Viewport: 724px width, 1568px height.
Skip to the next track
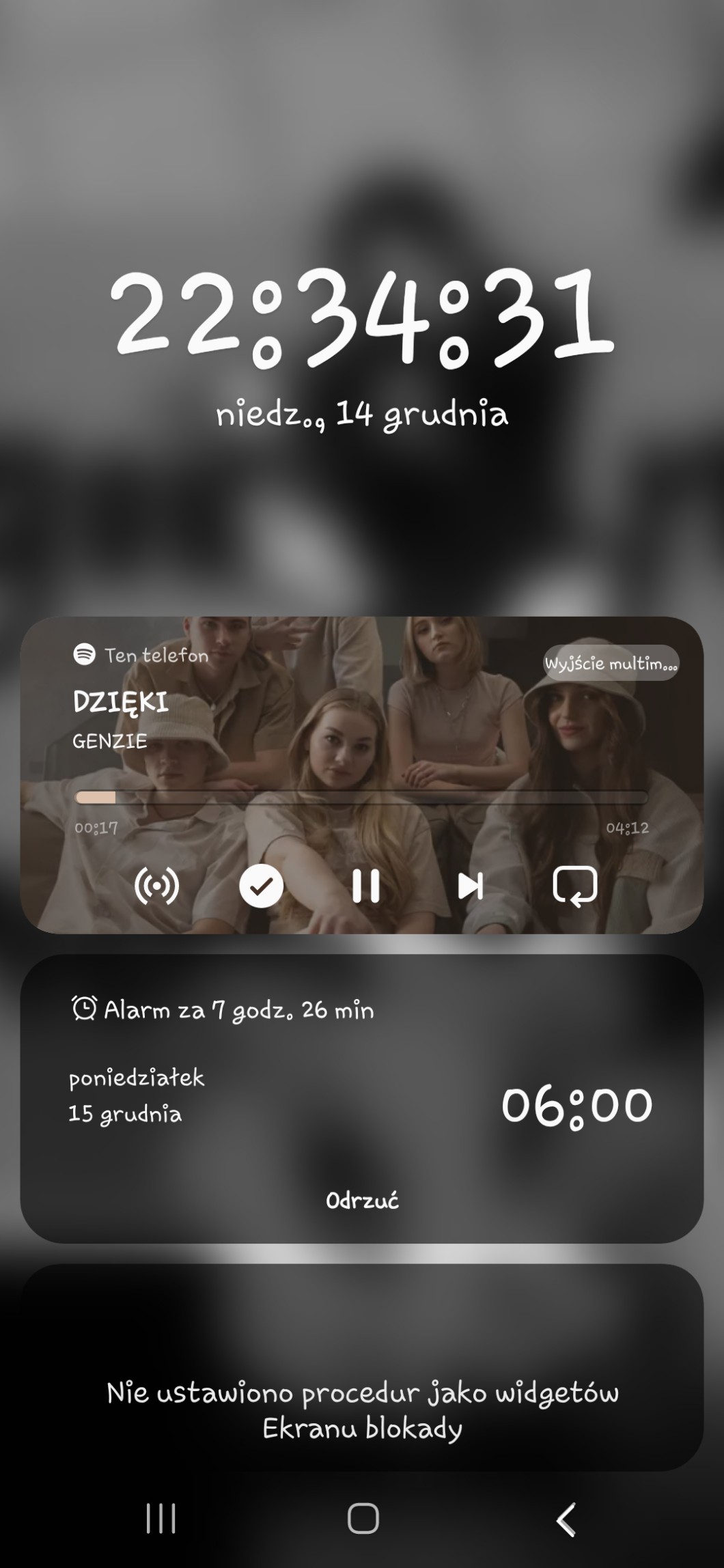[471, 886]
